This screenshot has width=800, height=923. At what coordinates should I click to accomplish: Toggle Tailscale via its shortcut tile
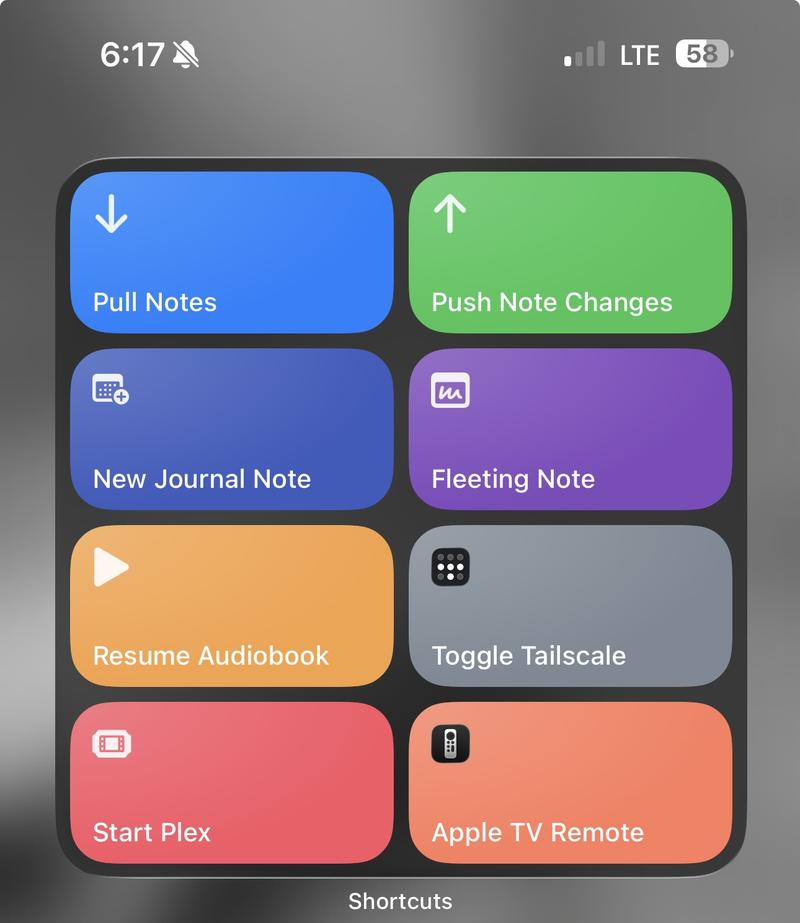click(570, 606)
